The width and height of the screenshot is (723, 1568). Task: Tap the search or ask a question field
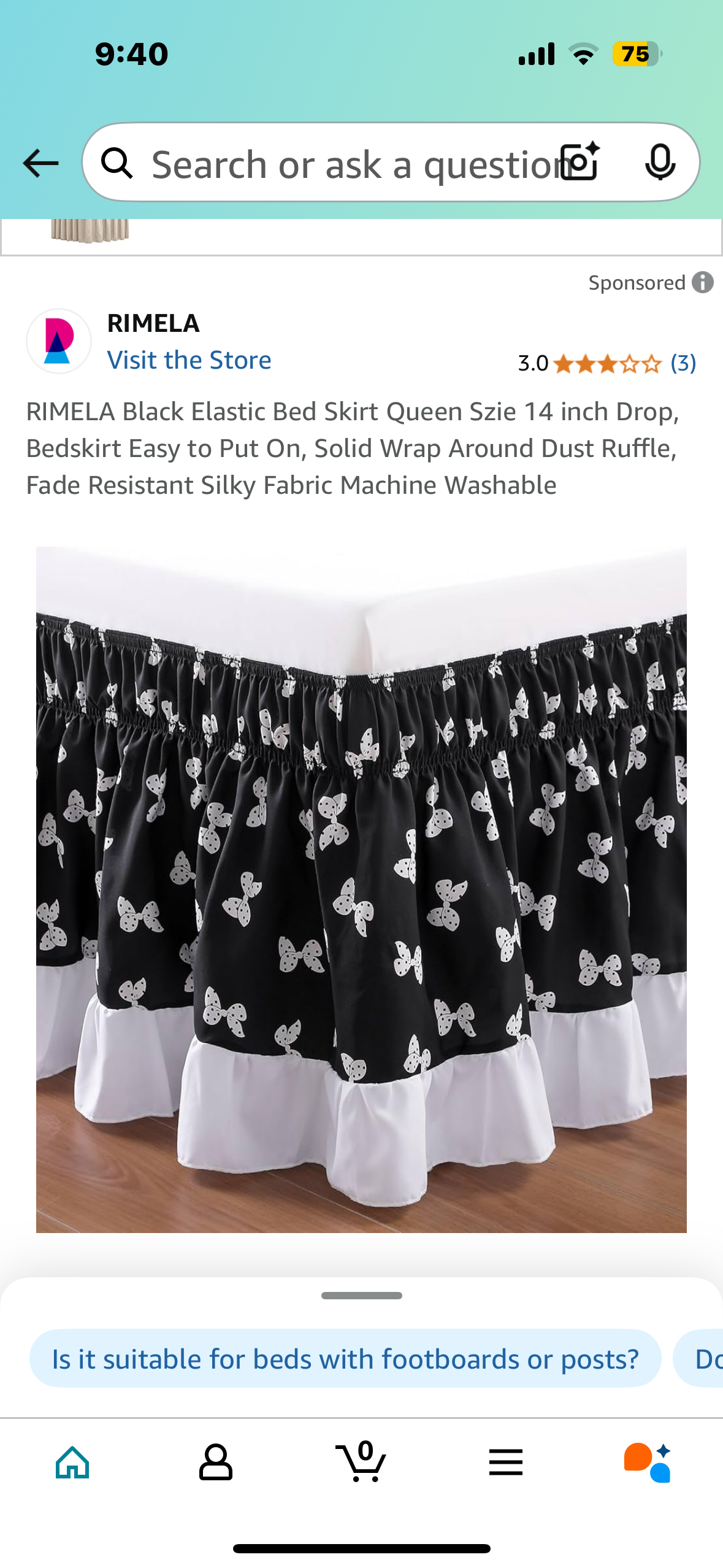coord(343,164)
